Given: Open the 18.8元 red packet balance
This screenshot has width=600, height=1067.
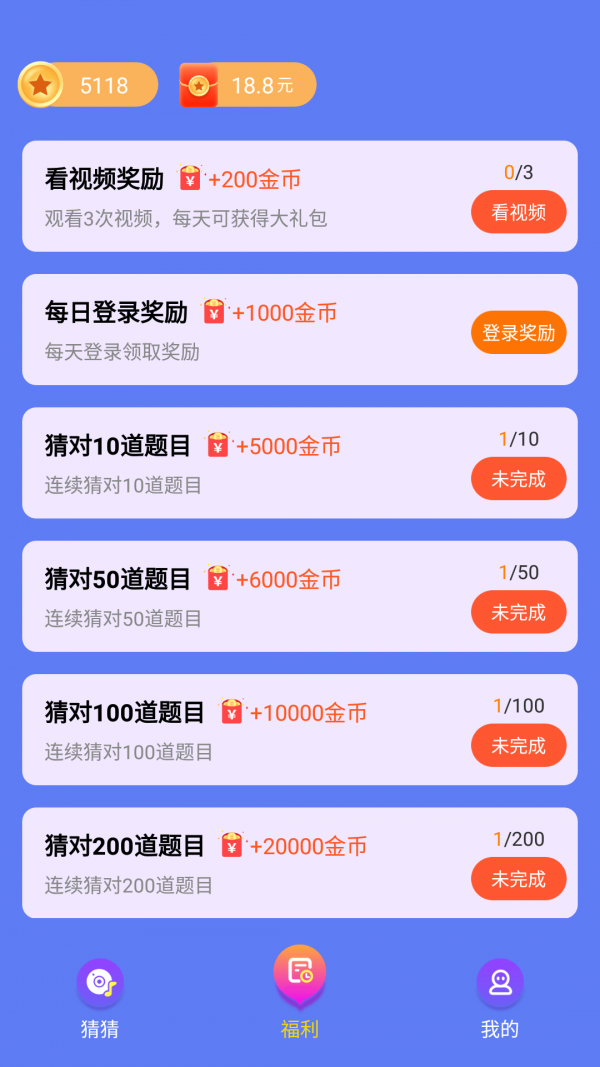Looking at the screenshot, I should click(248, 85).
